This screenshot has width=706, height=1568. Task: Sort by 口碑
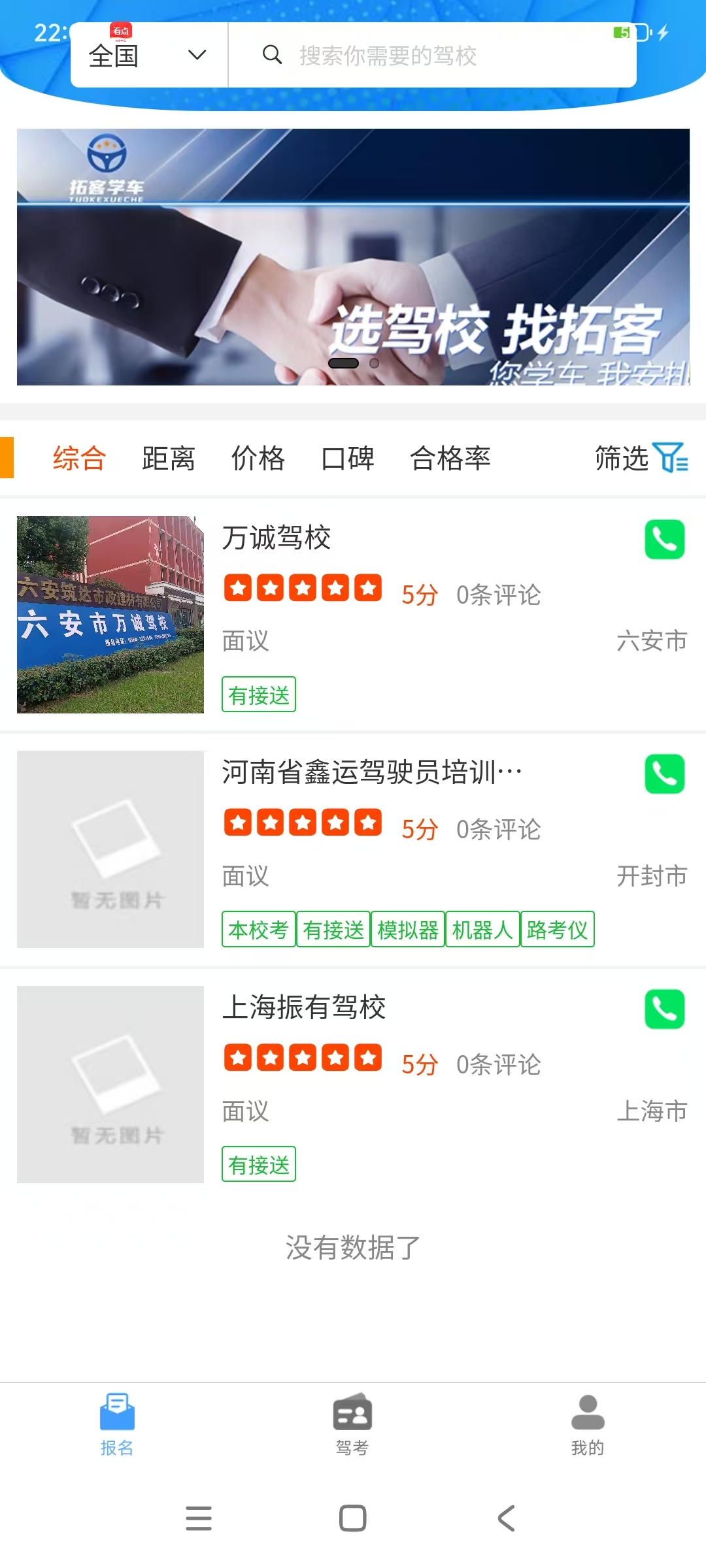(348, 458)
